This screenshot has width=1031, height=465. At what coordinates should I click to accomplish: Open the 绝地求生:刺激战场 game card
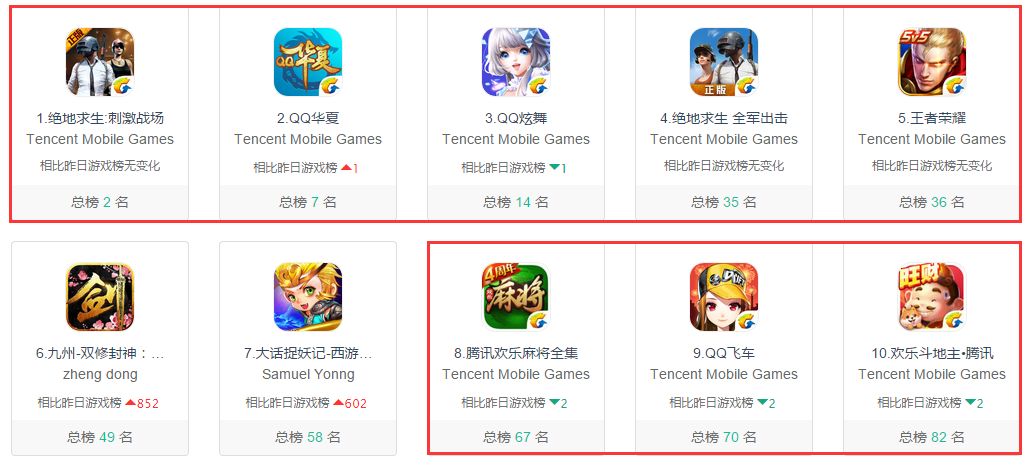[x=100, y=62]
